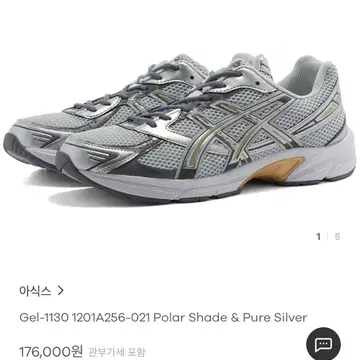This screenshot has height=360, width=360.
Task: Open the 아식스 brand page link
Action: pos(41,291)
